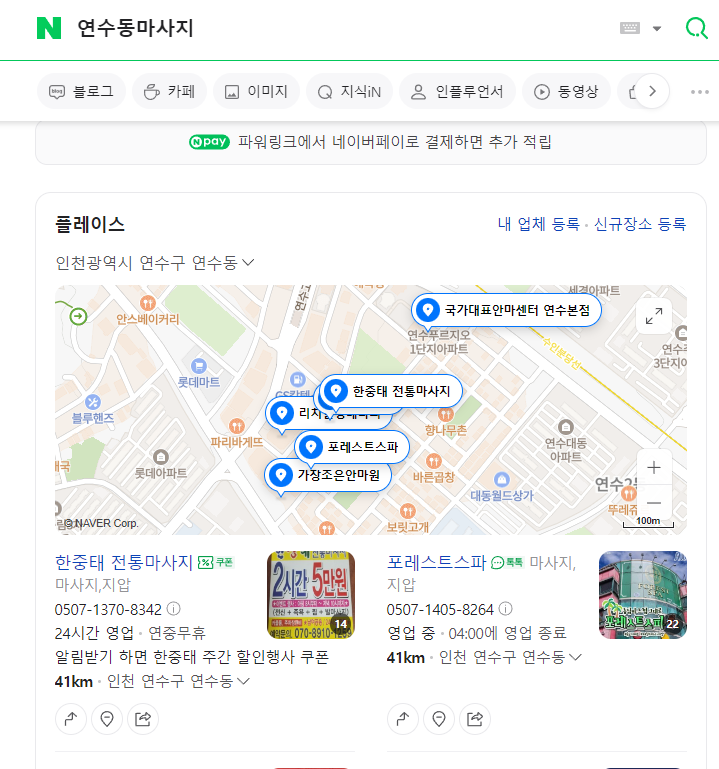Open the 한중태 전통마사지 listing
Viewport: 719px width, 769px height.
pyautogui.click(x=124, y=562)
